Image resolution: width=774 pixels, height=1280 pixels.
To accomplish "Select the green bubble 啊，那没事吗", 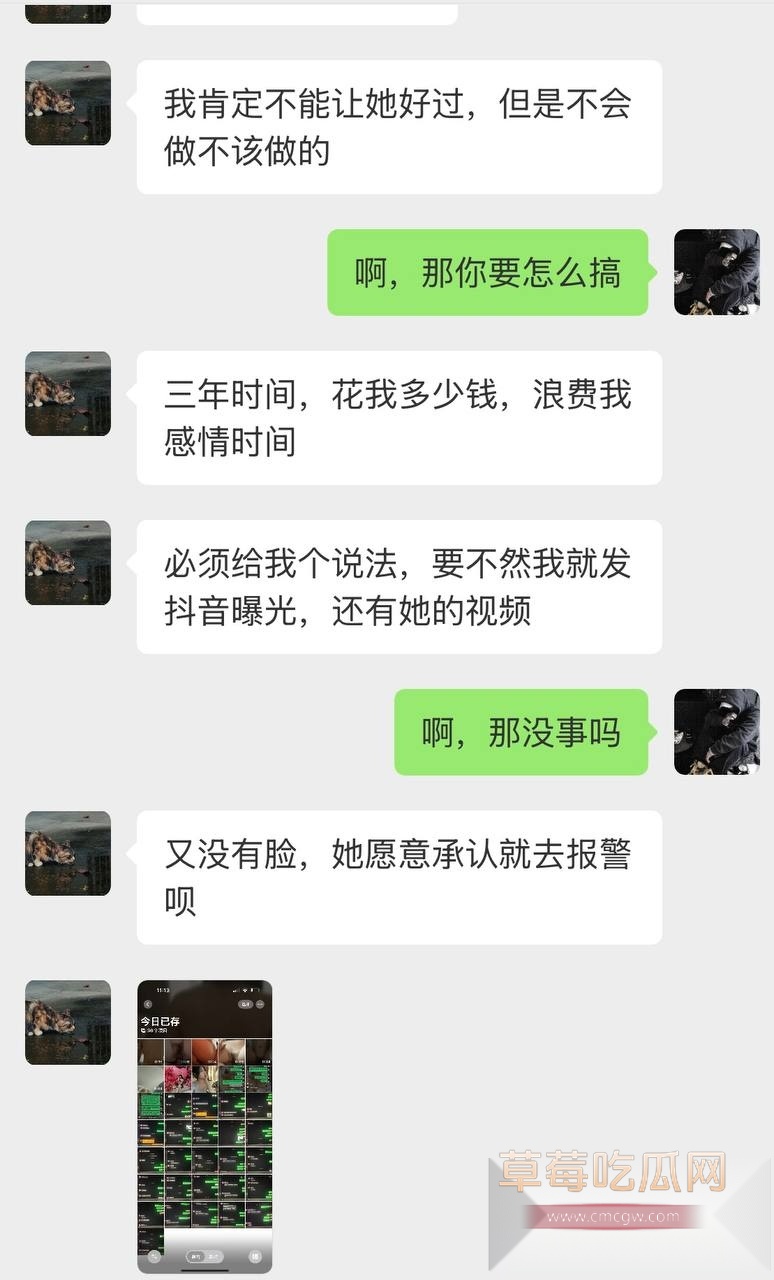I will 521,731.
